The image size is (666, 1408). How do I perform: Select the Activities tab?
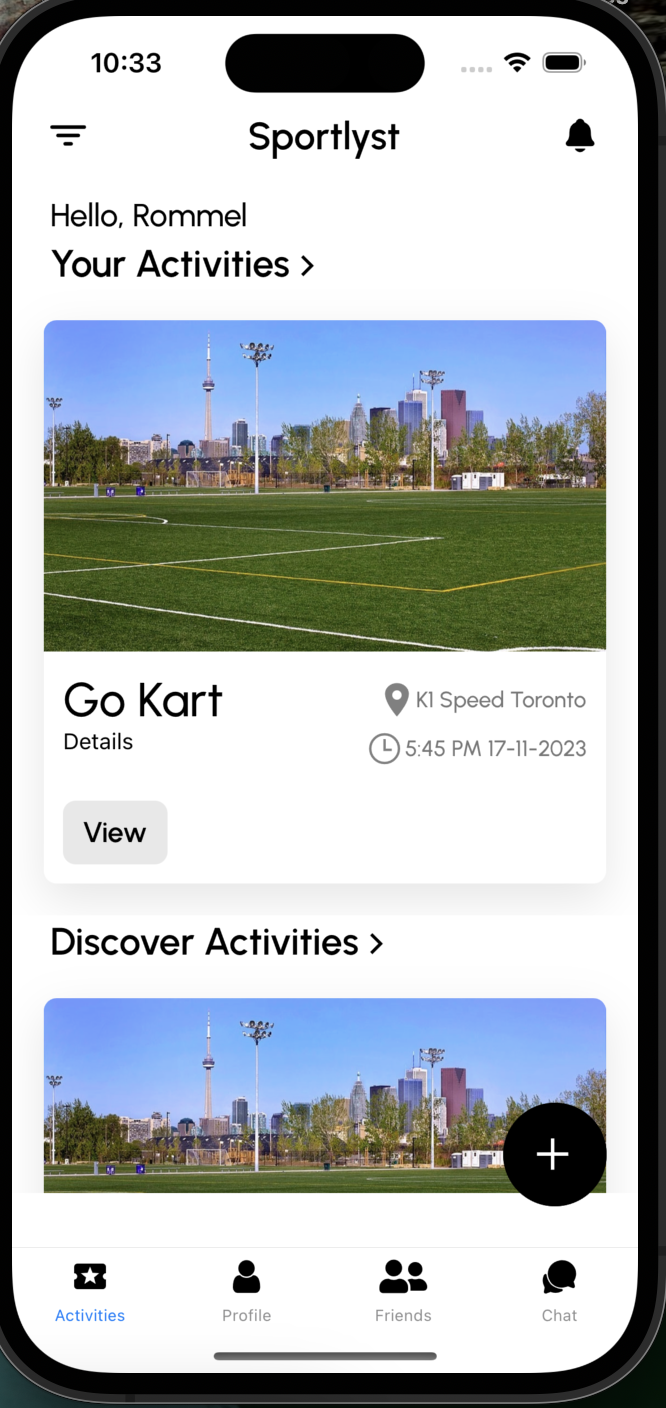click(x=90, y=1292)
